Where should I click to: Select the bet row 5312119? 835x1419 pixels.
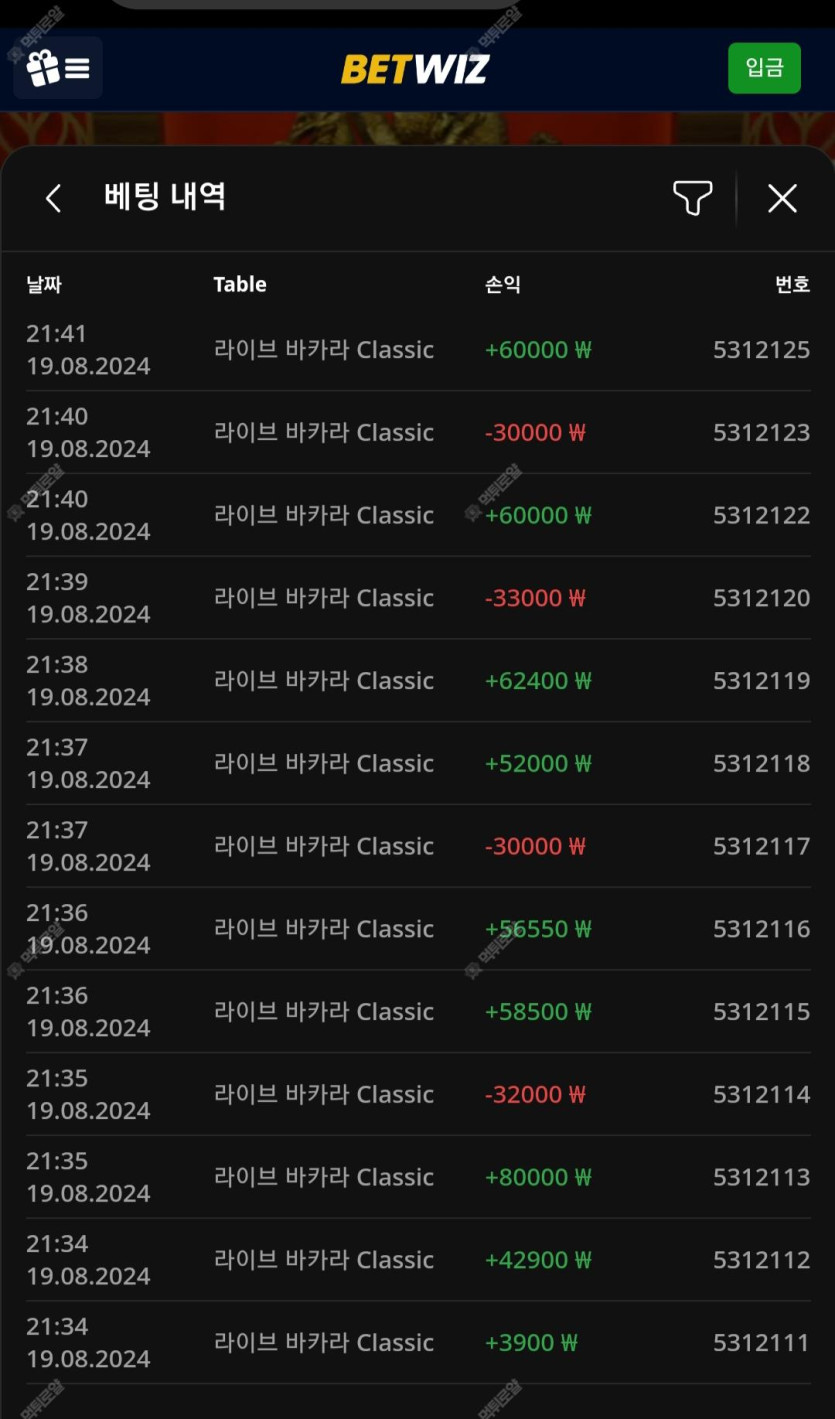click(418, 681)
